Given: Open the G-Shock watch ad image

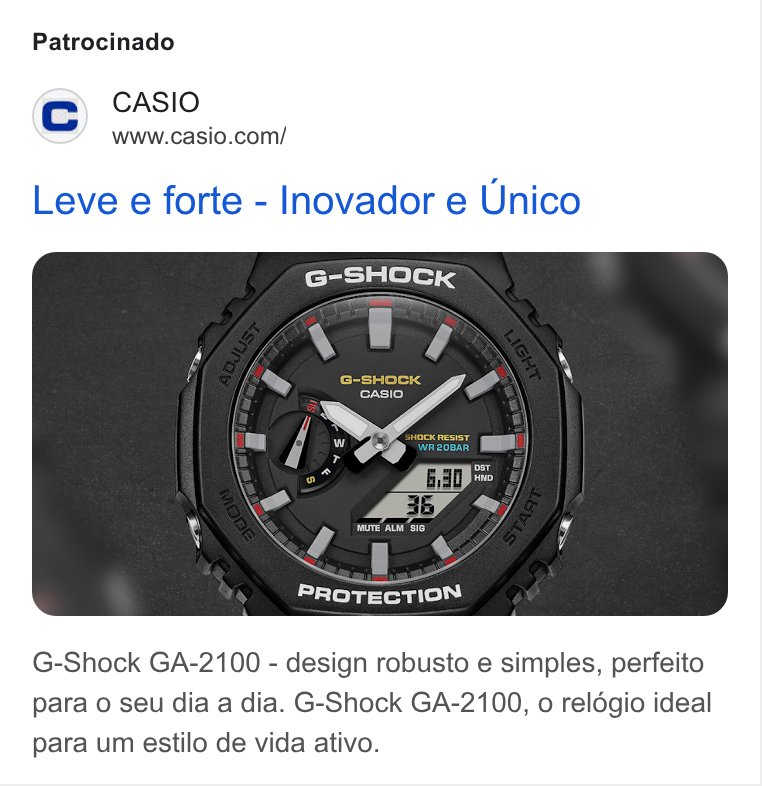Looking at the screenshot, I should (380, 434).
